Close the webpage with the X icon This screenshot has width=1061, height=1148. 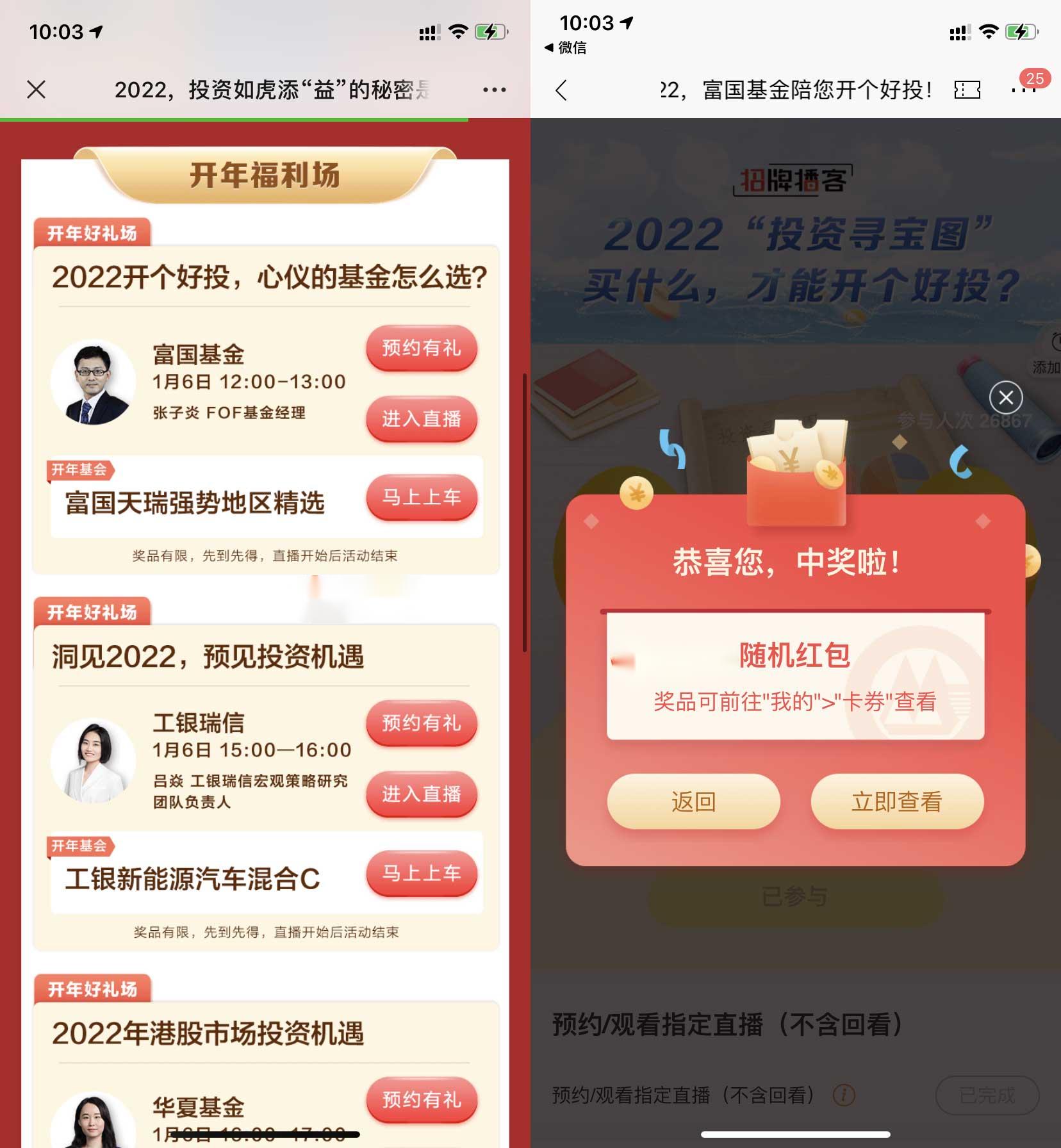click(x=37, y=90)
